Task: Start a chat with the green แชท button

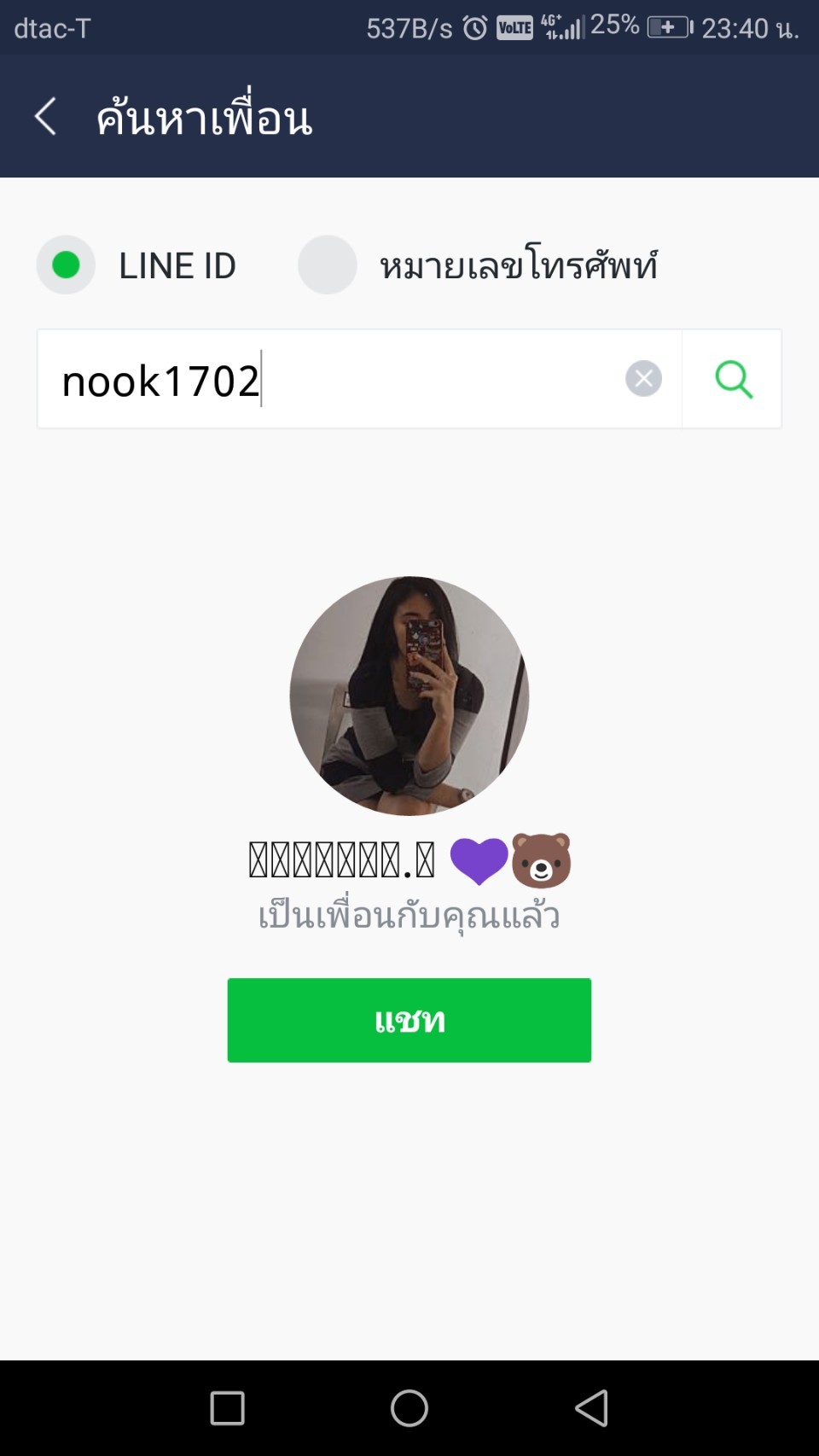Action: point(409,1020)
